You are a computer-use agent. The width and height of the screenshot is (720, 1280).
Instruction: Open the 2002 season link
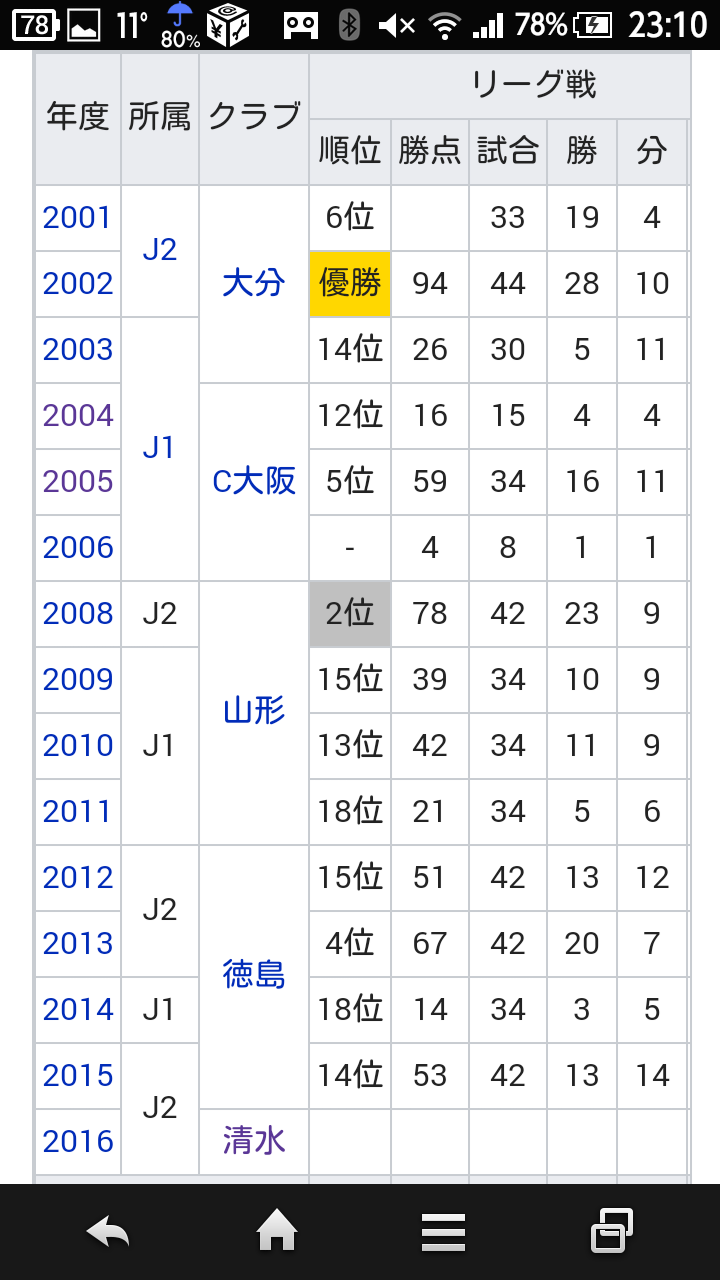(x=78, y=284)
